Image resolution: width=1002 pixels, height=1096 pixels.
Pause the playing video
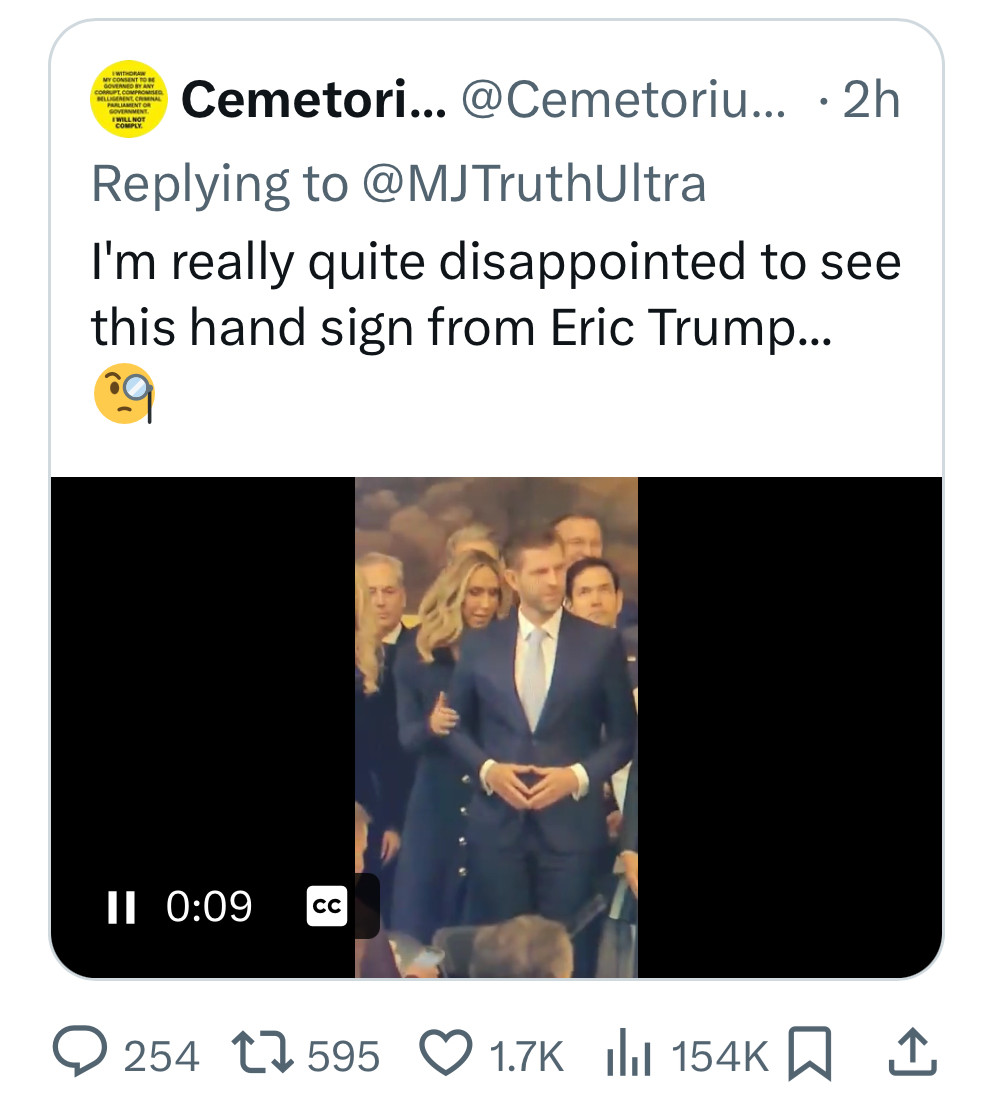121,906
